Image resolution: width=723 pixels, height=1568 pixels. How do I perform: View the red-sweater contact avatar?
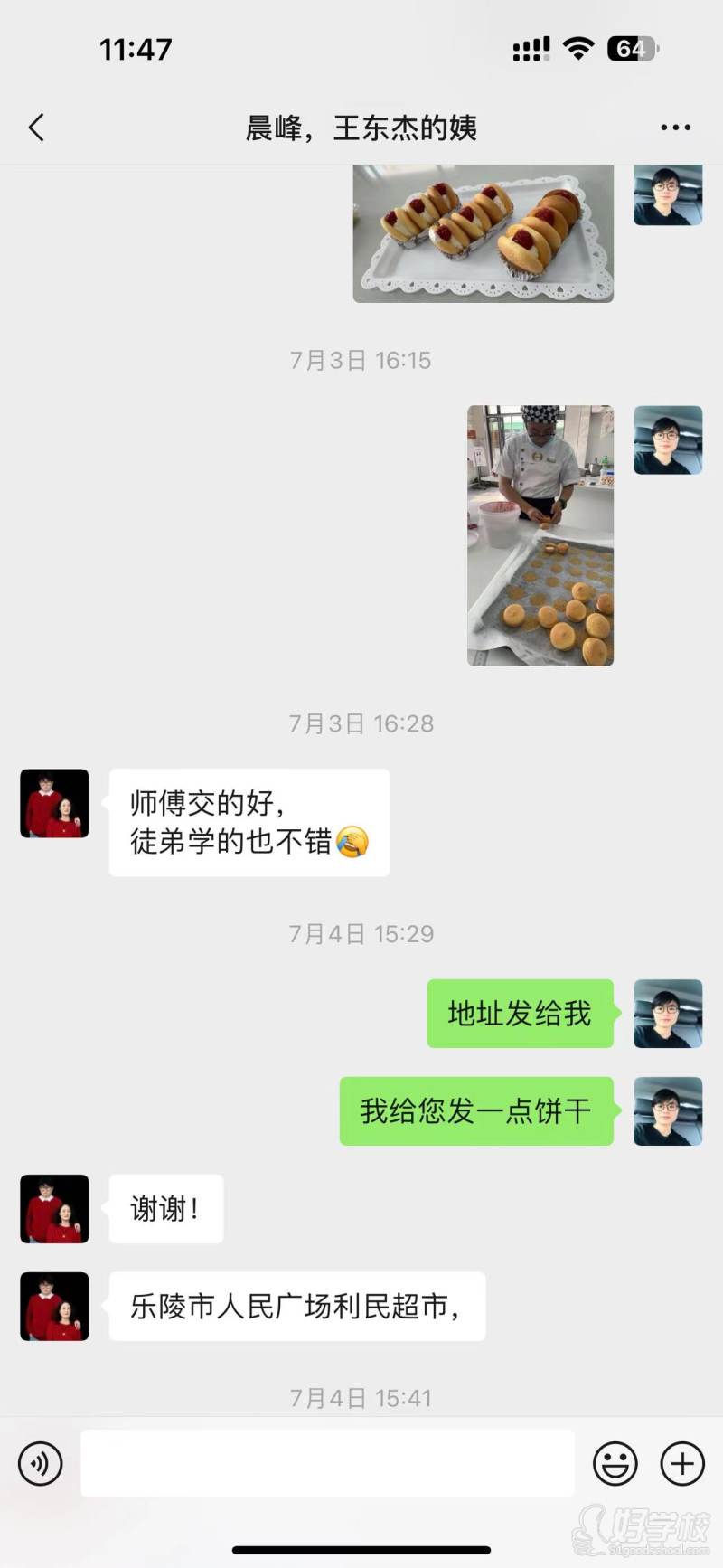[53, 803]
